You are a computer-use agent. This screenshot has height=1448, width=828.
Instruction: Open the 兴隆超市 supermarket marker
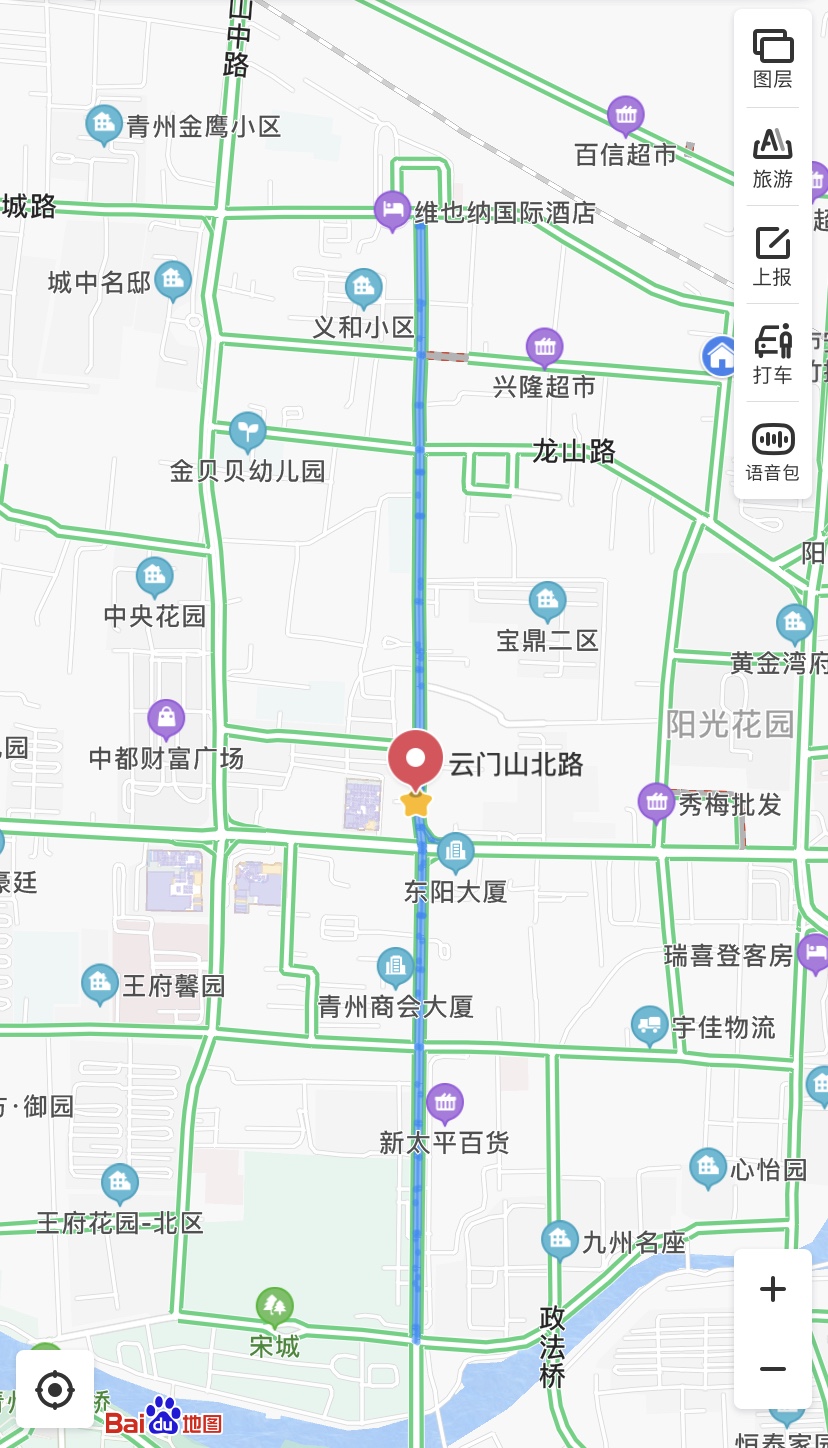[544, 348]
